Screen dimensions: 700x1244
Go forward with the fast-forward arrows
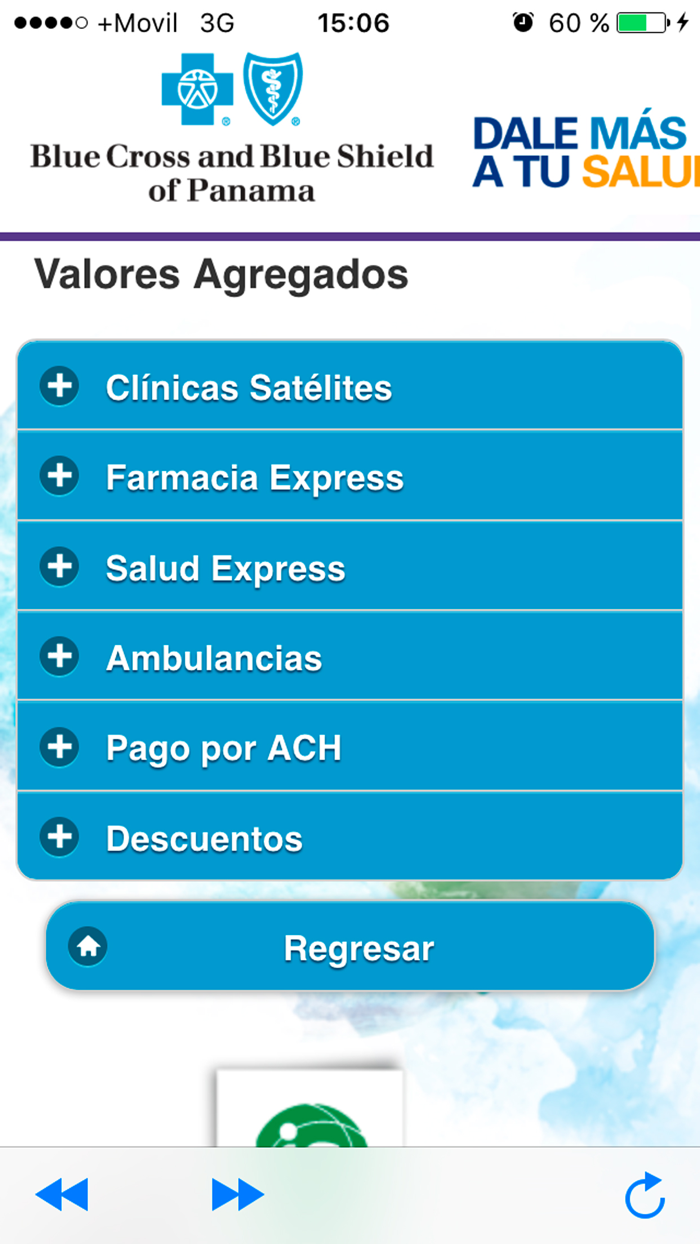coord(238,1194)
